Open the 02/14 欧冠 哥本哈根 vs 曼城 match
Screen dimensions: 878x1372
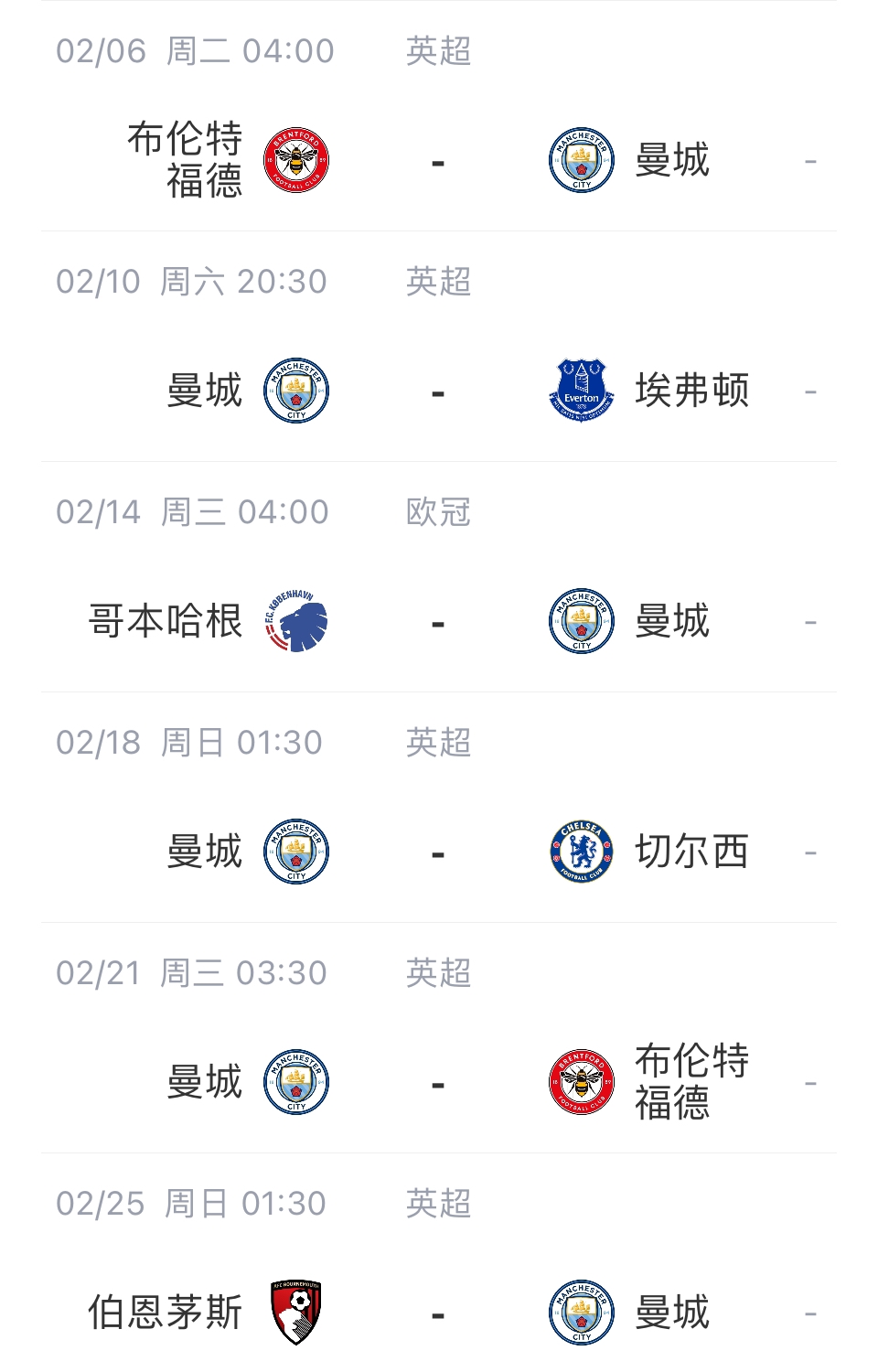tap(438, 623)
